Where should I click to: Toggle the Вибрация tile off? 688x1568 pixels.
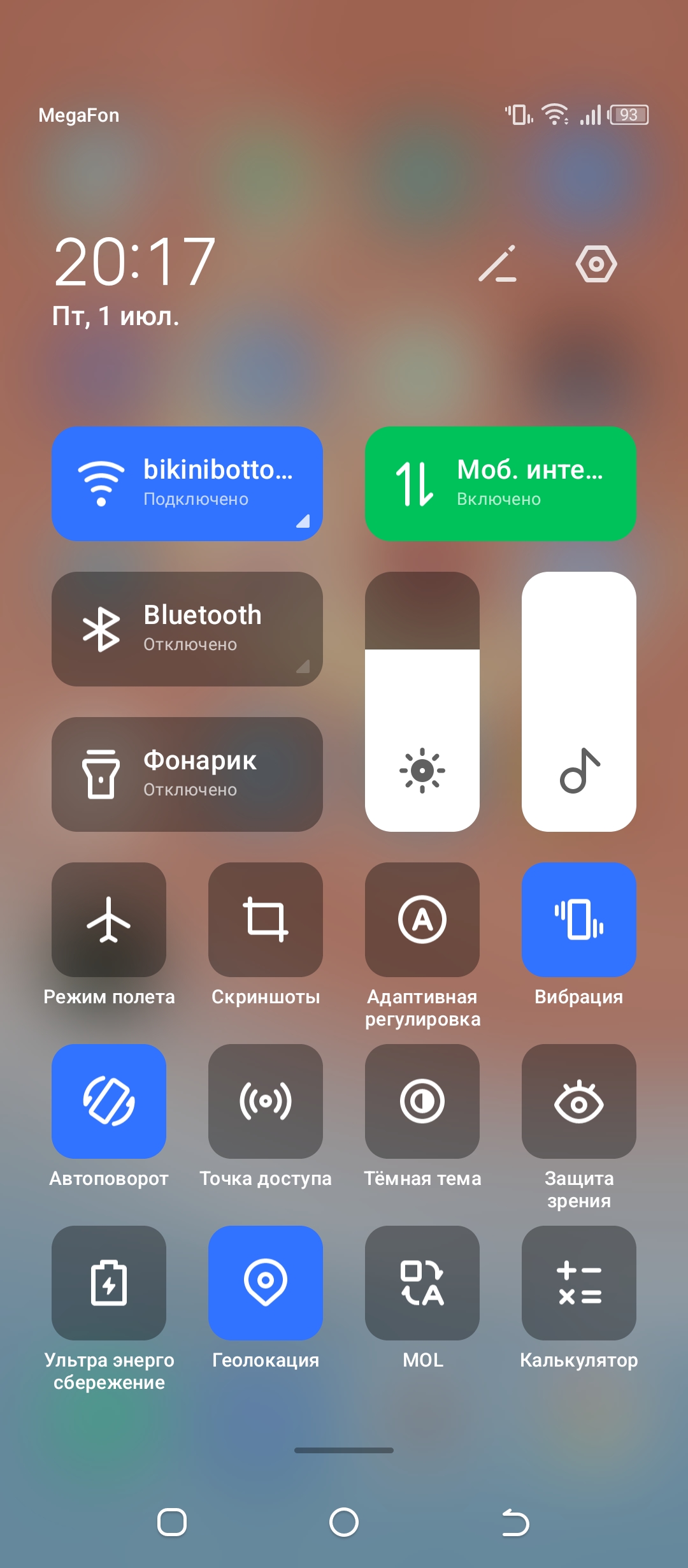point(578,920)
